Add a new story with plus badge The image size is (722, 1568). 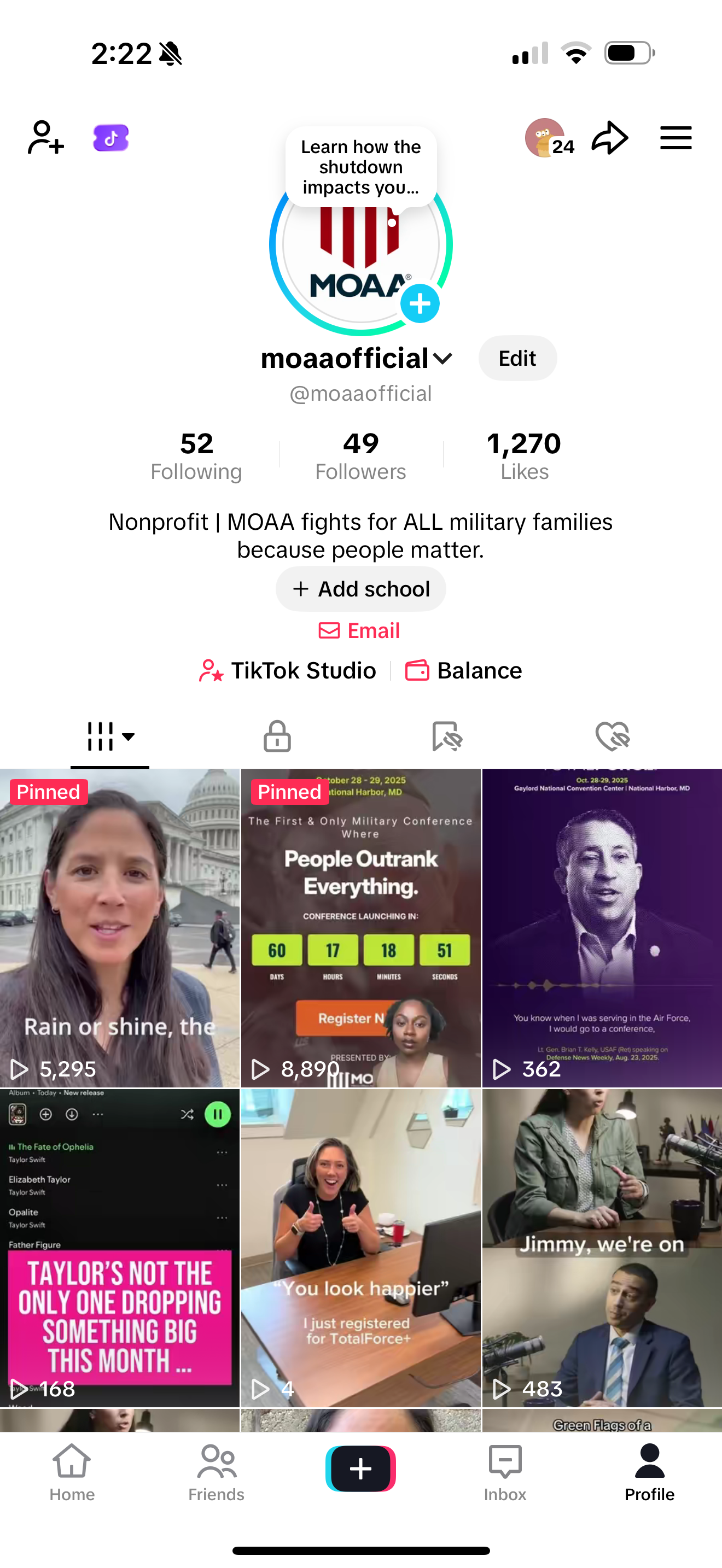click(420, 303)
